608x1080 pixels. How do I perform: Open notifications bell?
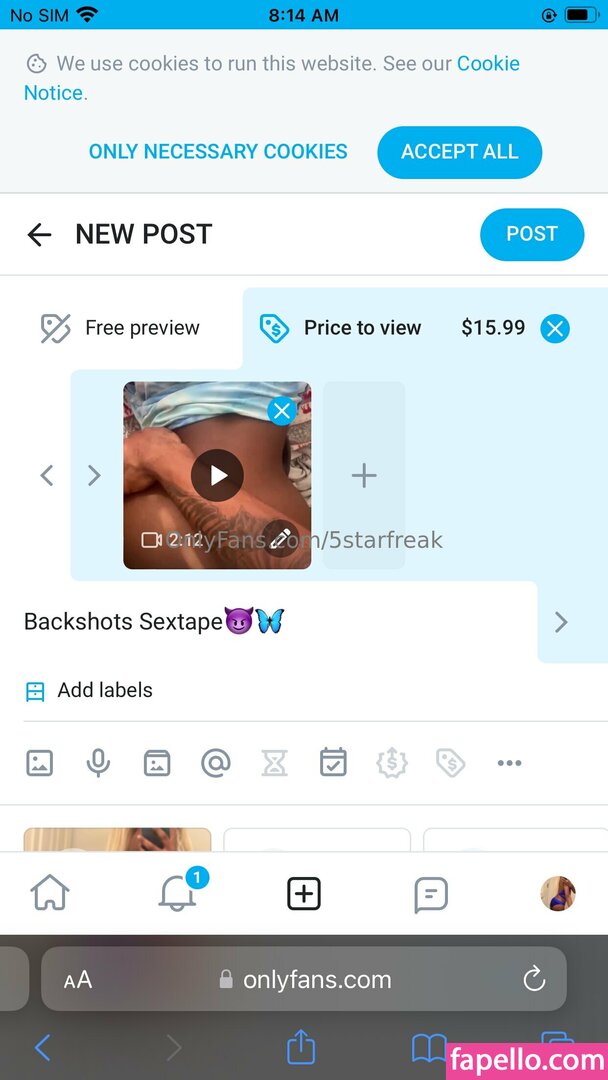point(178,894)
